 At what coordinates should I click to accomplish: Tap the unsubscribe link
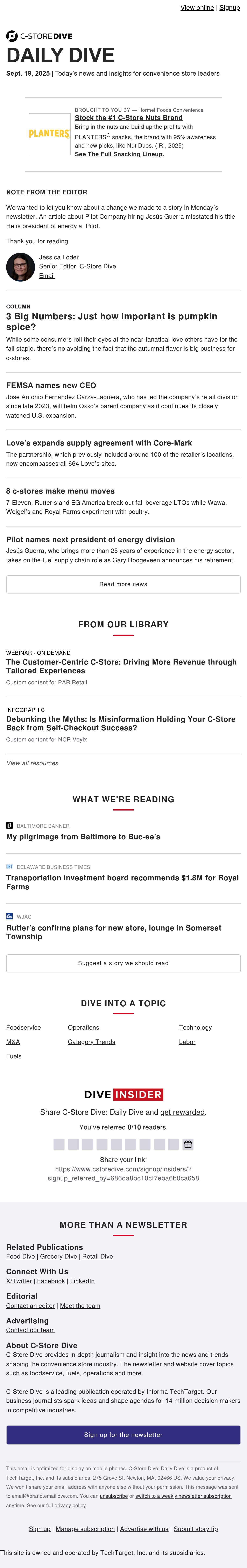pyautogui.click(x=113, y=1496)
